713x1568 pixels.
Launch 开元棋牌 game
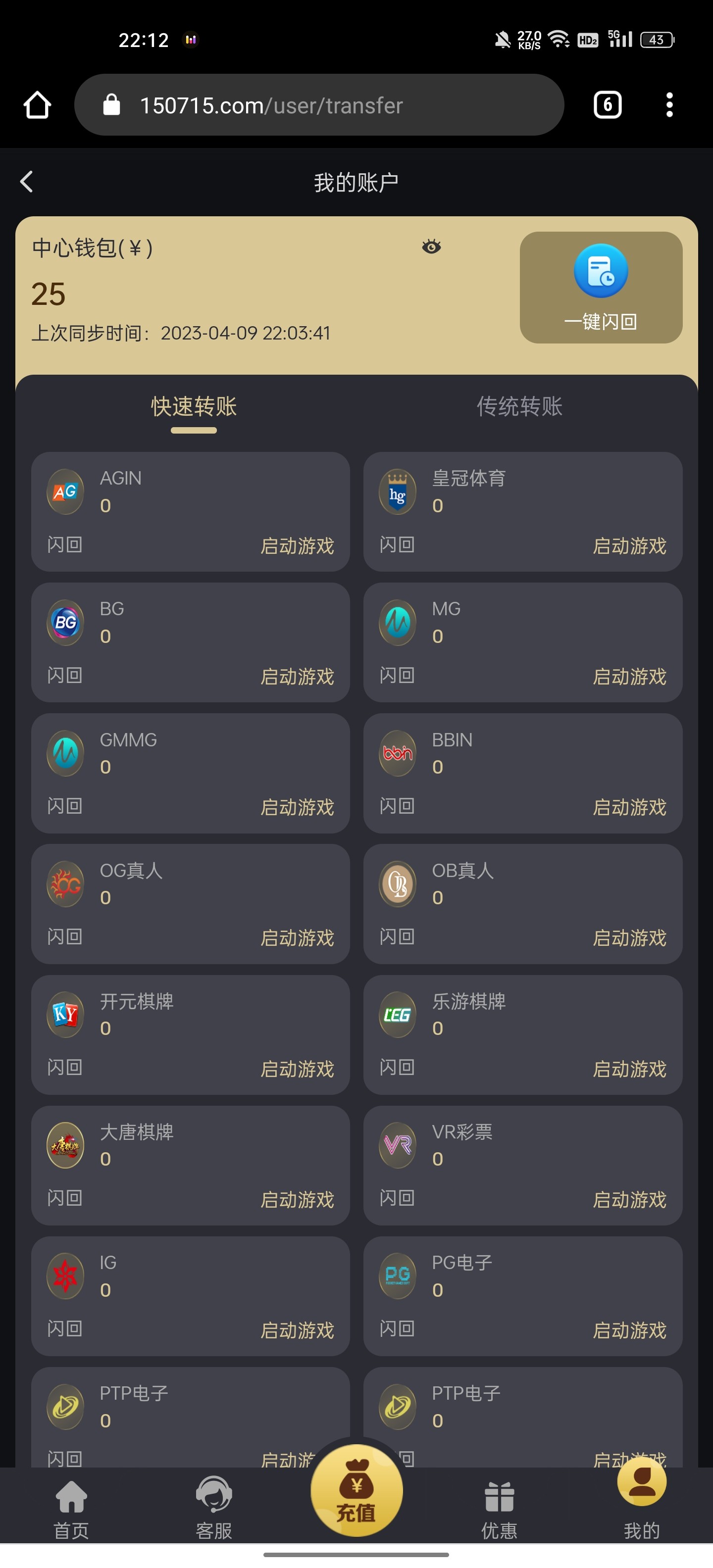(x=297, y=1069)
